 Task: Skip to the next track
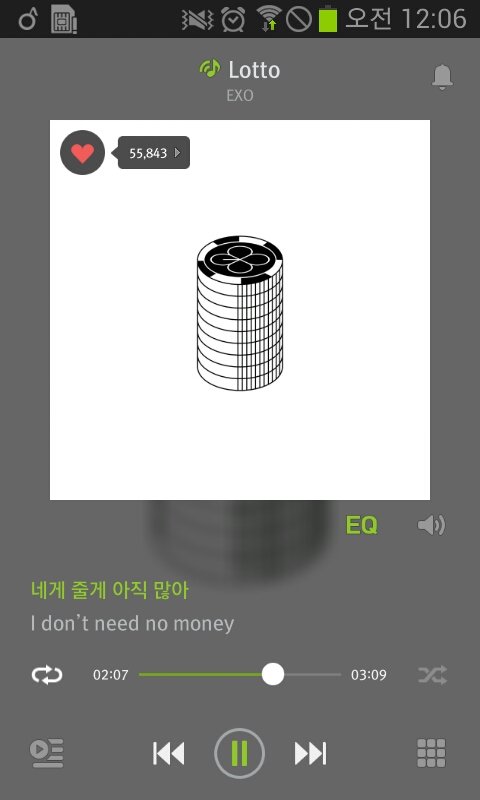pyautogui.click(x=310, y=754)
